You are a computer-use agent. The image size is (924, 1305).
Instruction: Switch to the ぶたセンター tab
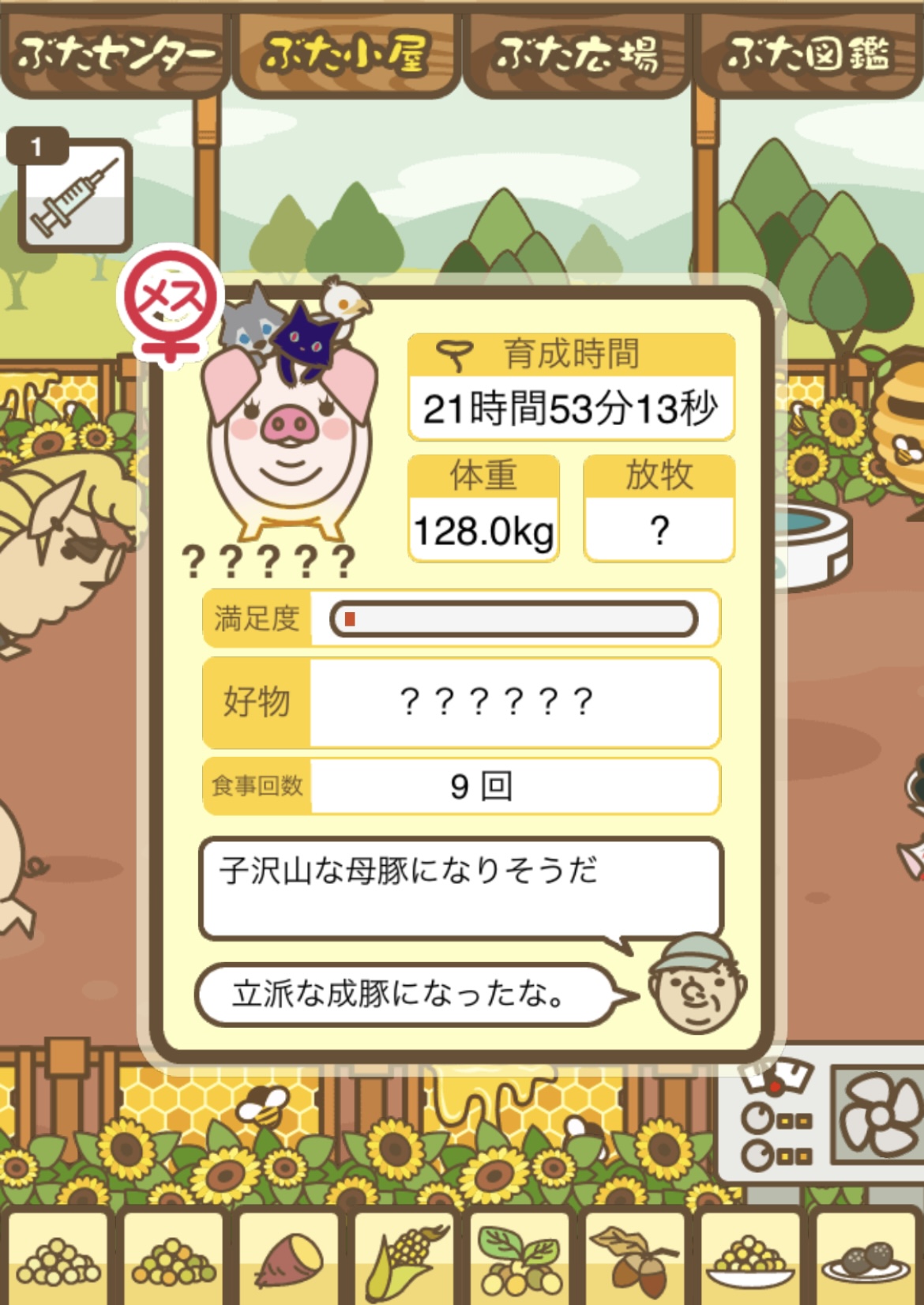(x=115, y=54)
